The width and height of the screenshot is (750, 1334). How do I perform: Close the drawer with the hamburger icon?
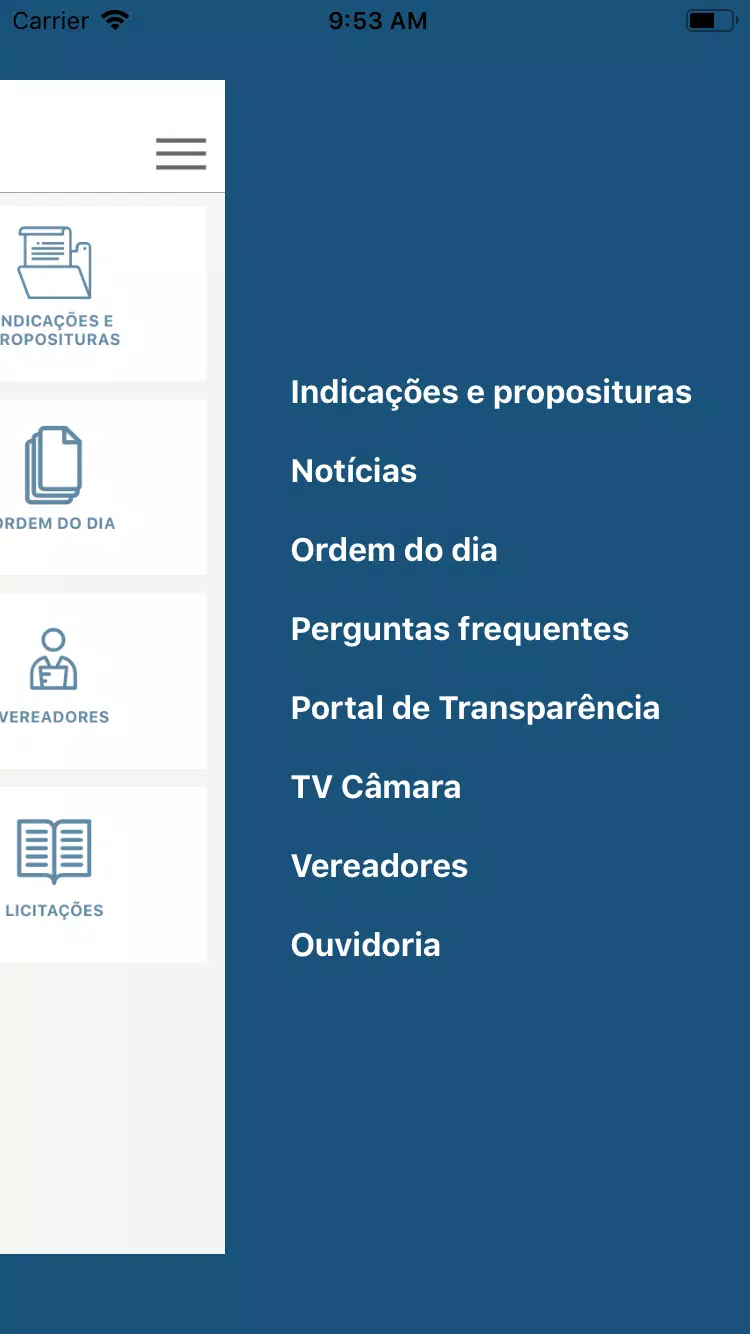pyautogui.click(x=181, y=154)
